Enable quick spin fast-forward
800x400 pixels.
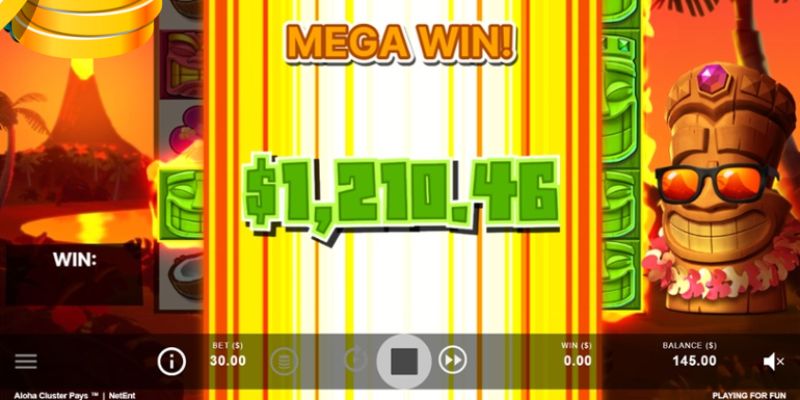[x=453, y=360]
